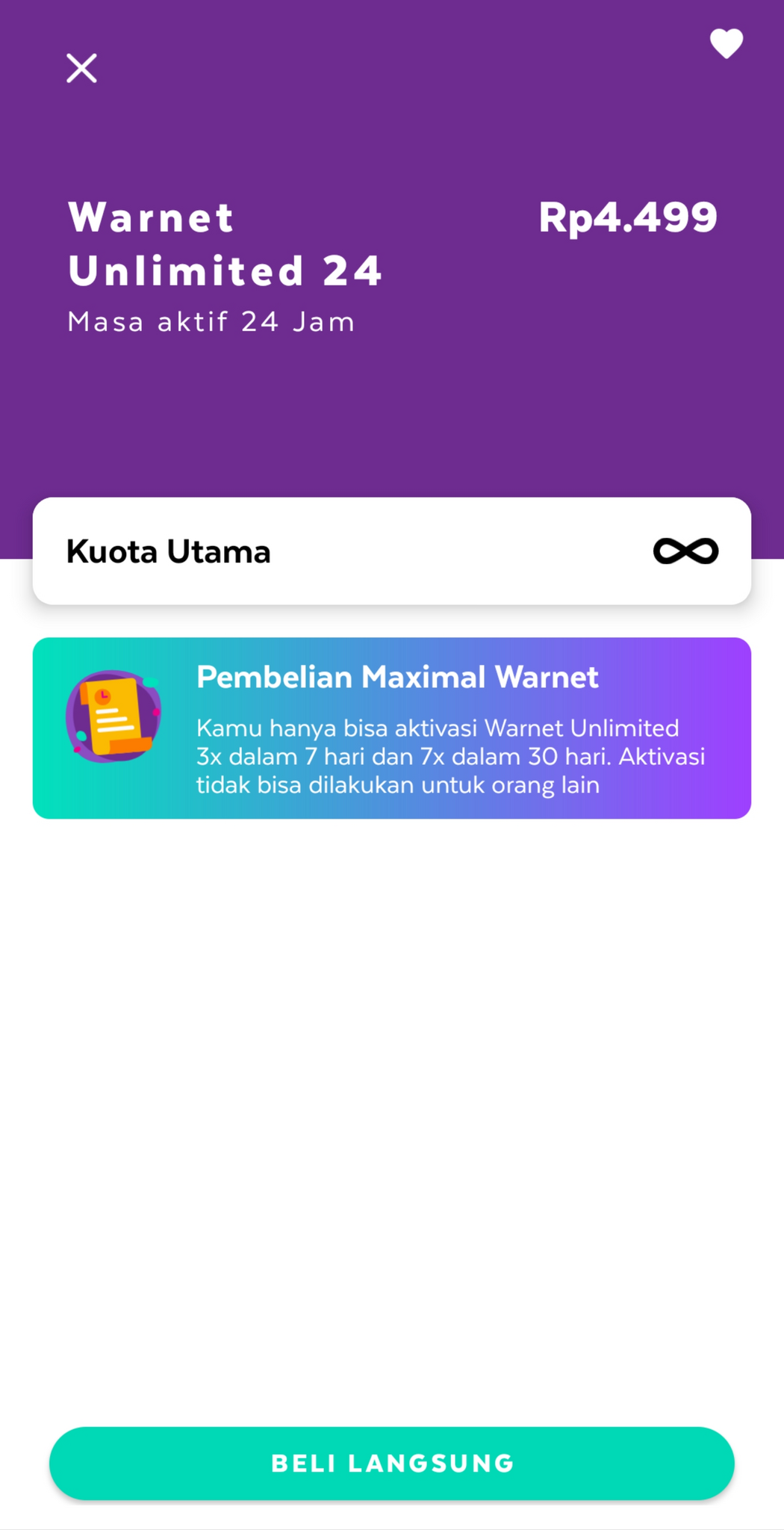Tap the Beli Langsung button
Viewport: 784px width, 1530px height.
[x=392, y=1463]
